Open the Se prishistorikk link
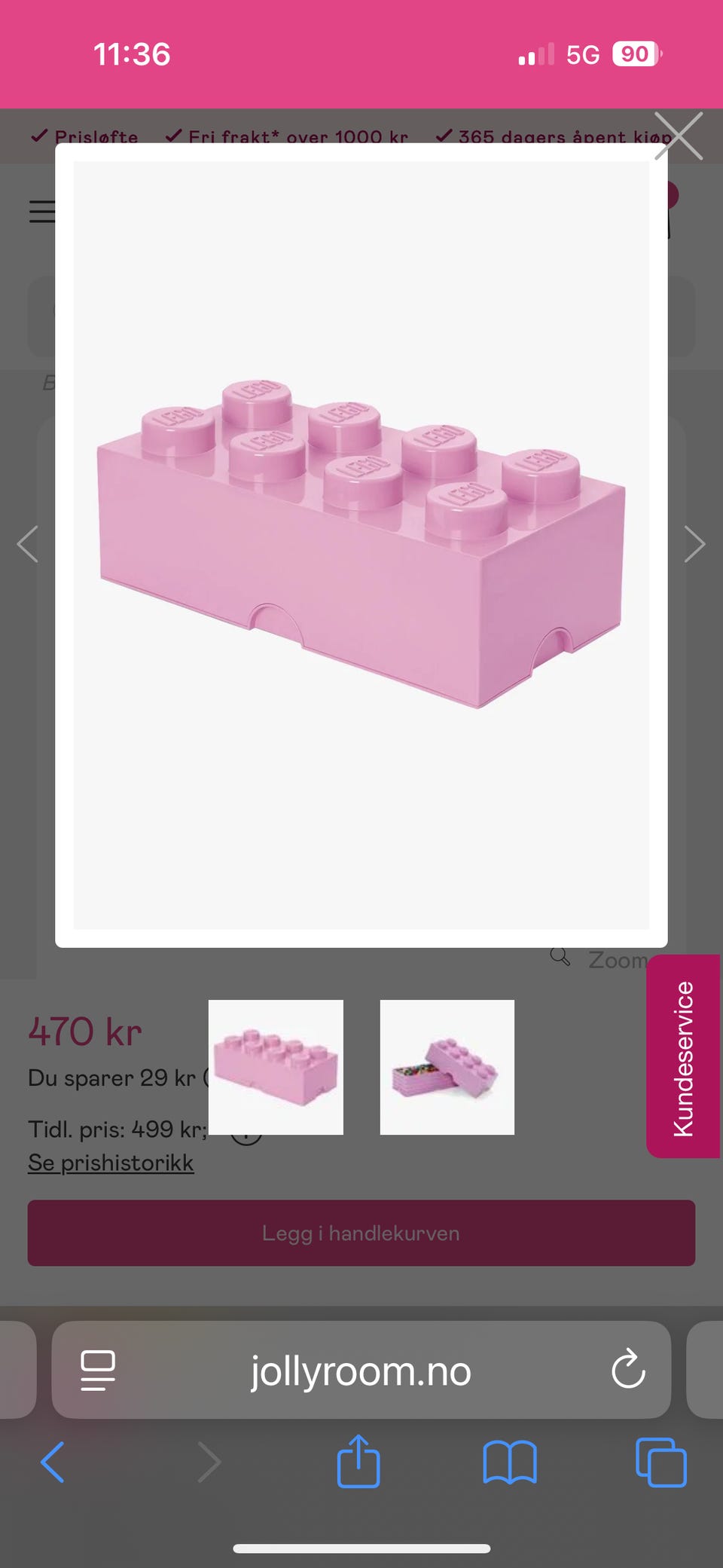 [111, 1162]
